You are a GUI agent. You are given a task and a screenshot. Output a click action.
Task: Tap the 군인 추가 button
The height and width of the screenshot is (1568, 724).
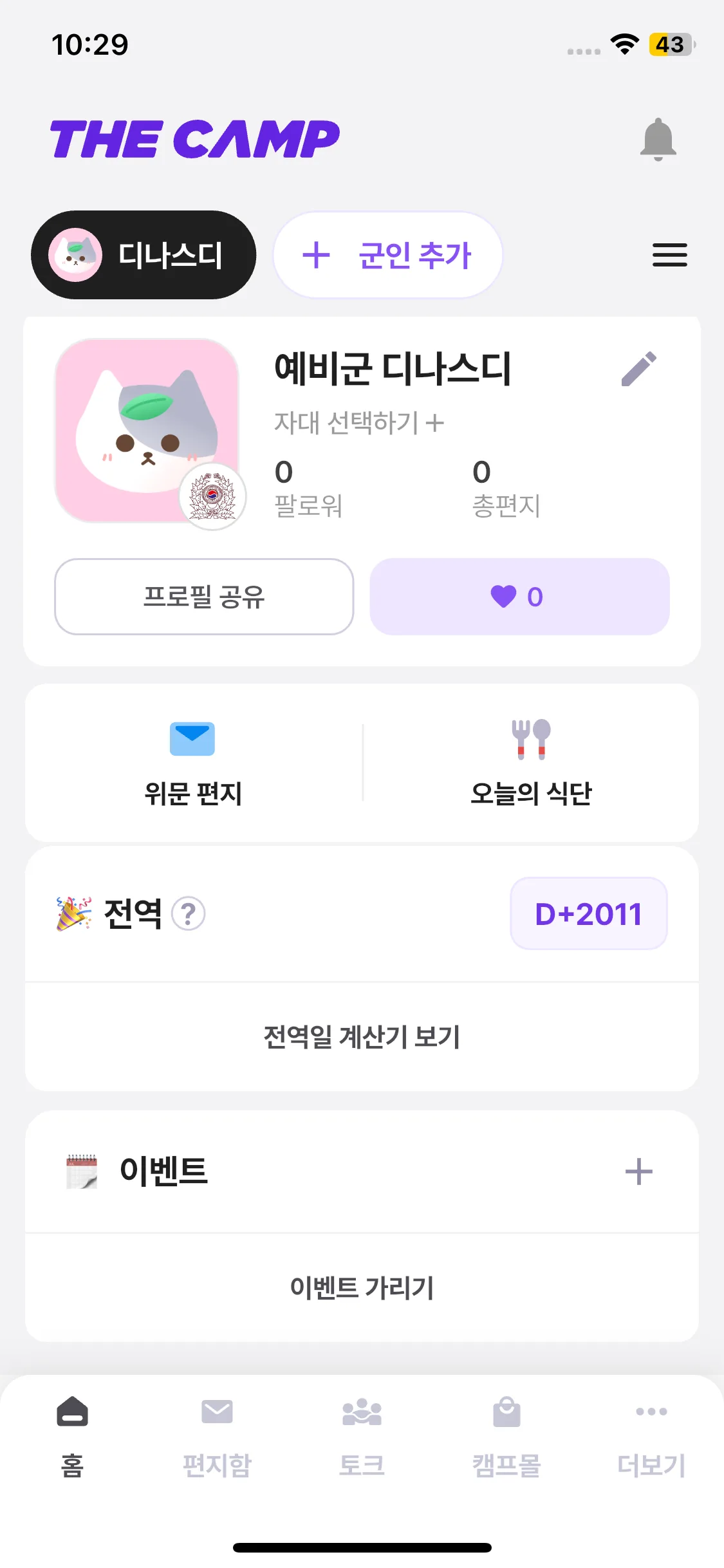coord(387,255)
